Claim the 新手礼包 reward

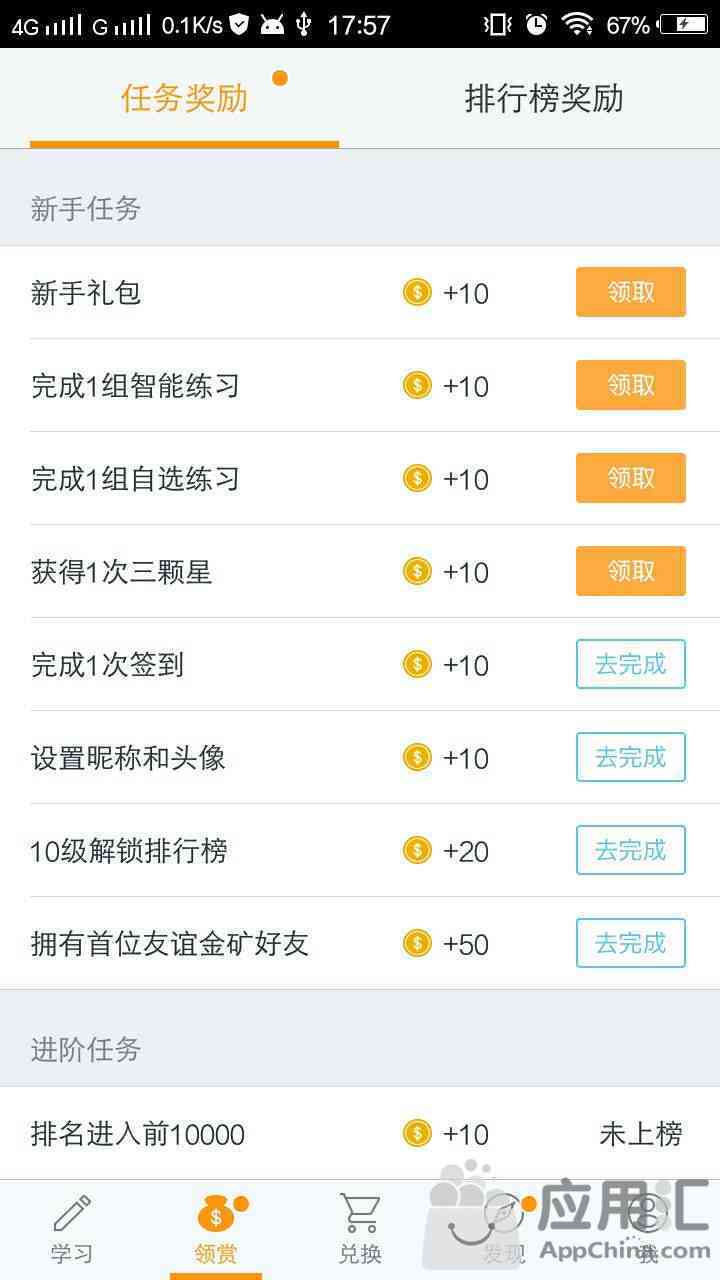[x=631, y=292]
